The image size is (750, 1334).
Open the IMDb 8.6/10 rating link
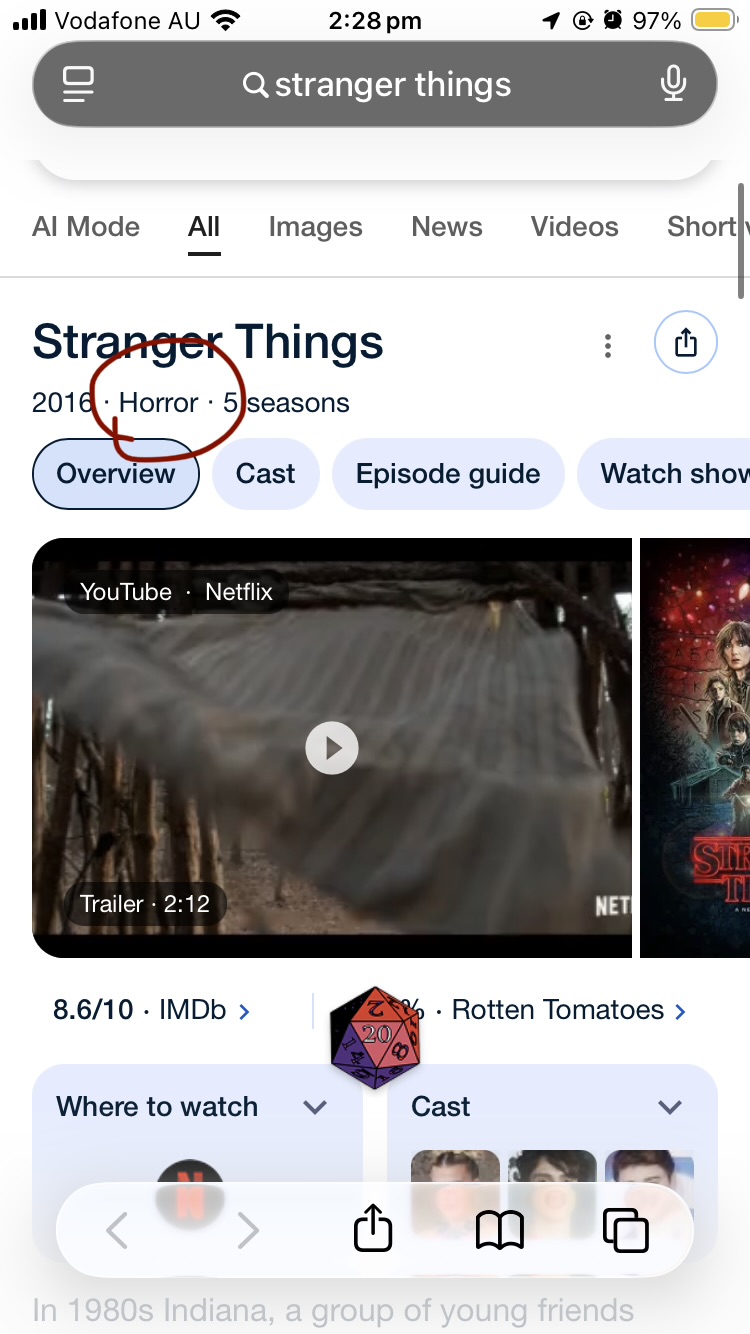152,1010
